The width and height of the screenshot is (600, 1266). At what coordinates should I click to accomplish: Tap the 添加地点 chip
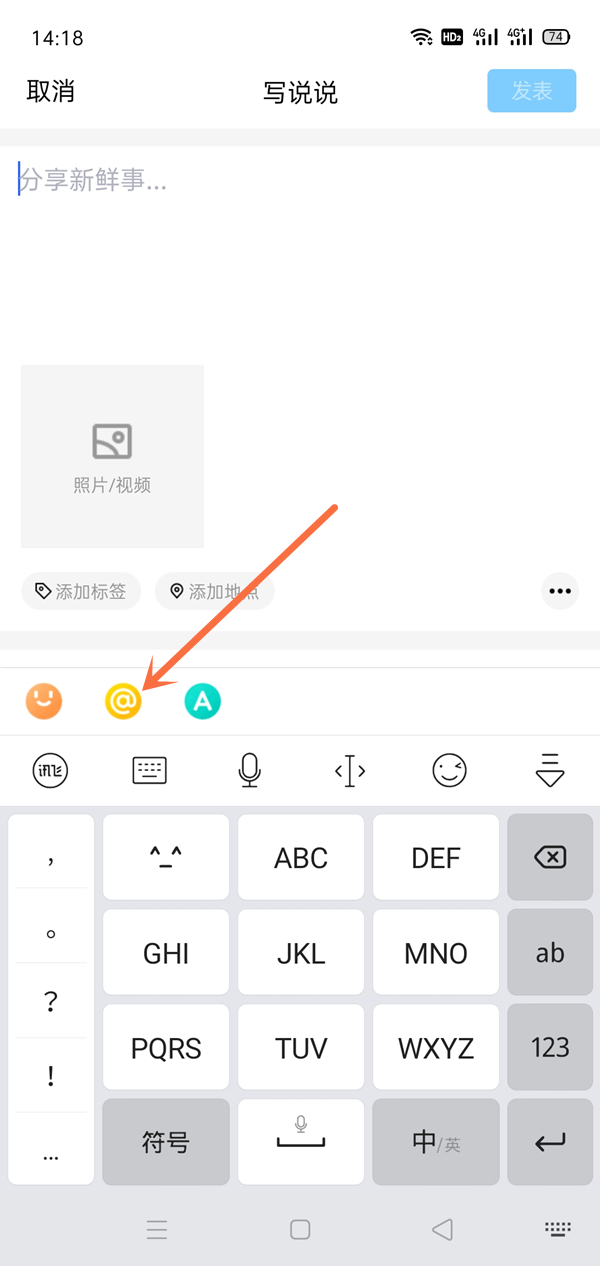click(x=214, y=591)
